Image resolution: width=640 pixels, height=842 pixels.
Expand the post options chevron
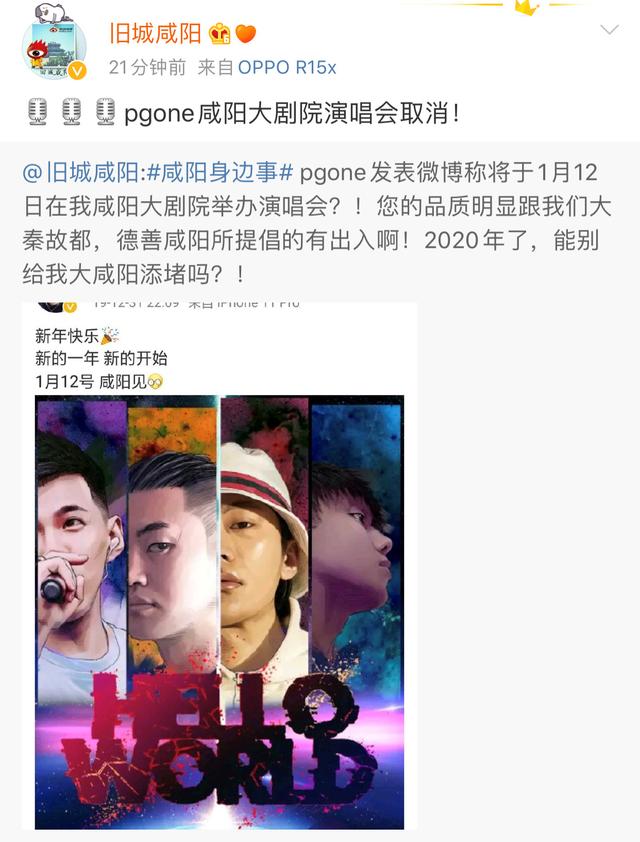(x=609, y=31)
